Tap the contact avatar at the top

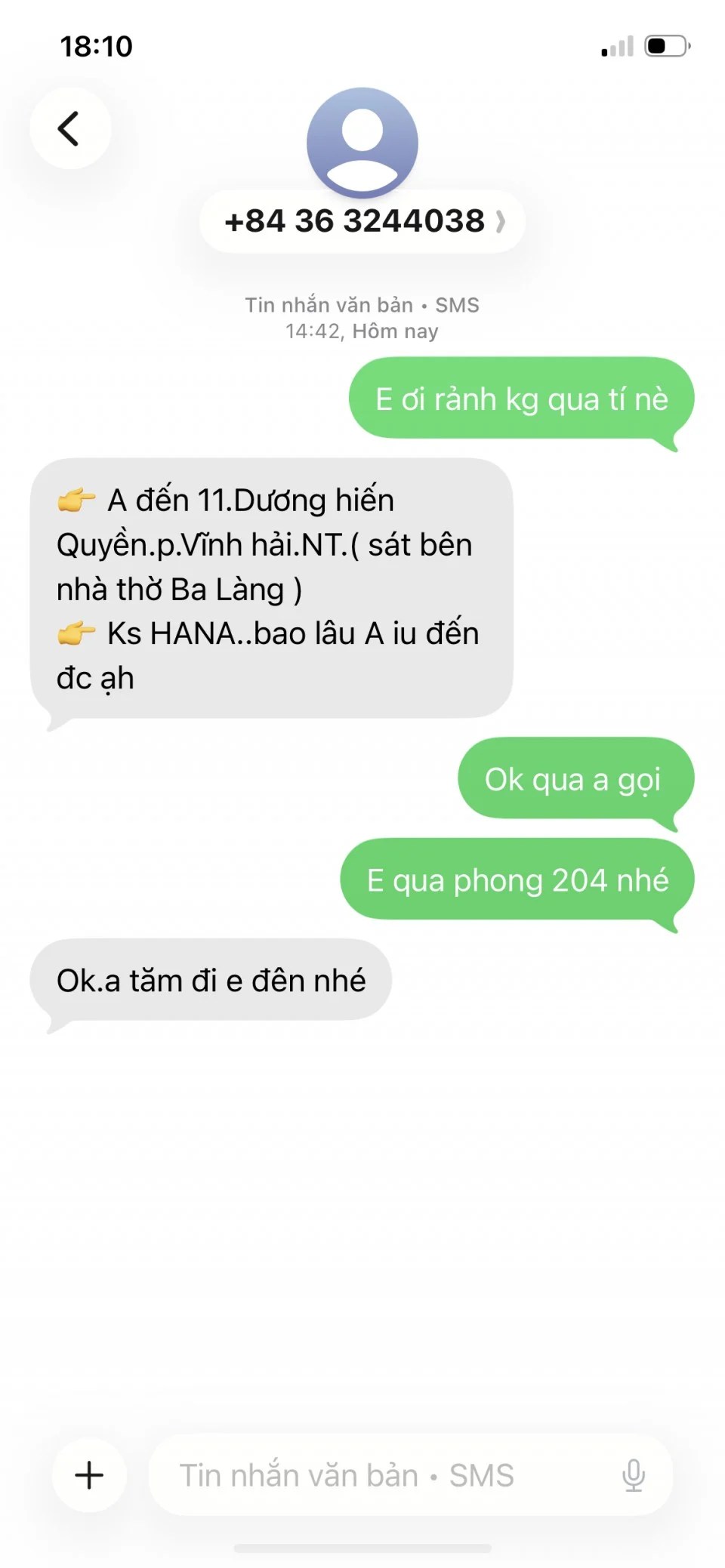[362, 142]
